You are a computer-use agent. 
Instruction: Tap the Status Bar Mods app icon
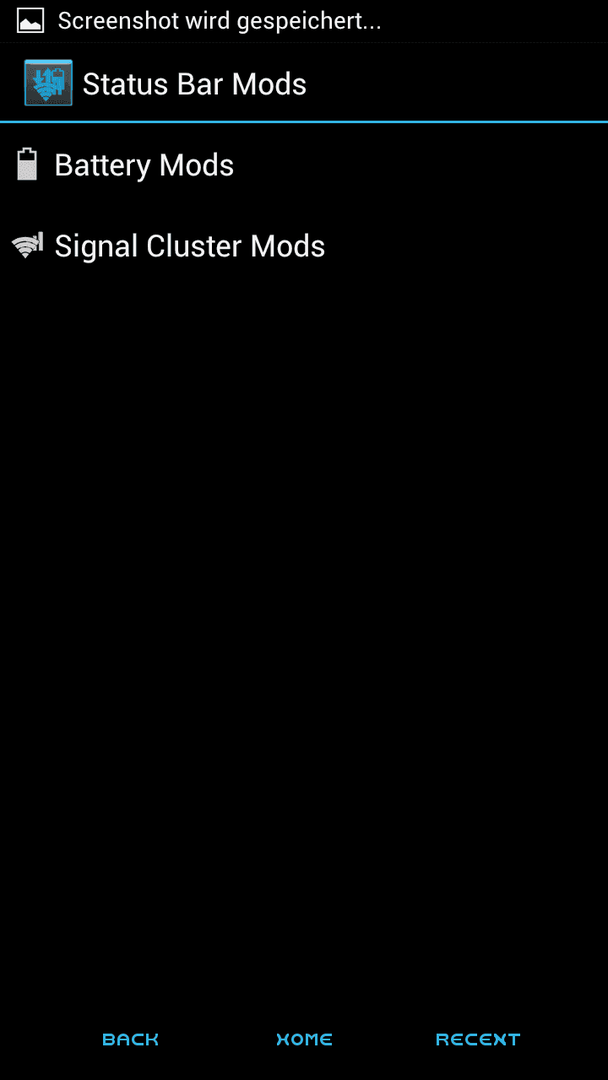click(x=48, y=83)
